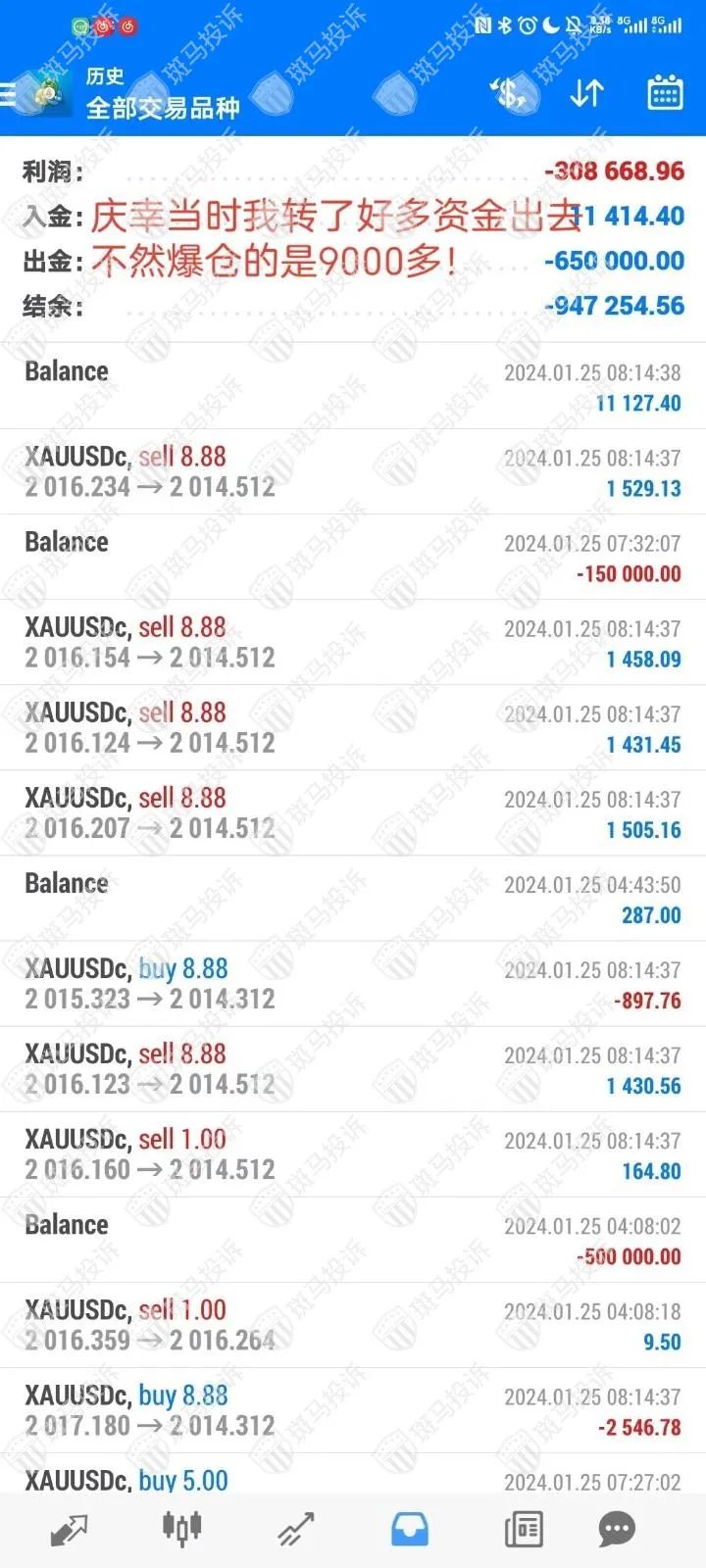Open the XAUUSDc buy trade showing -2 546.78

click(x=353, y=1410)
